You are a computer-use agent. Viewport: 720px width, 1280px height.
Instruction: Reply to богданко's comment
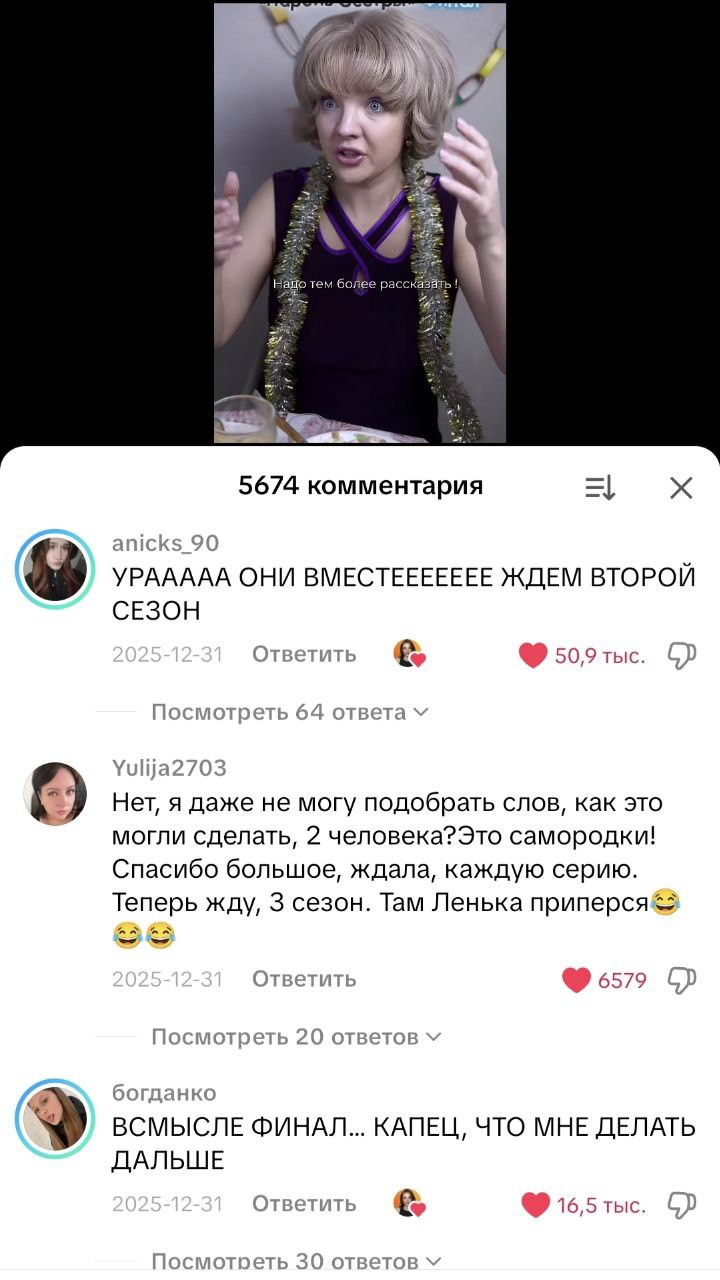[x=304, y=1204]
